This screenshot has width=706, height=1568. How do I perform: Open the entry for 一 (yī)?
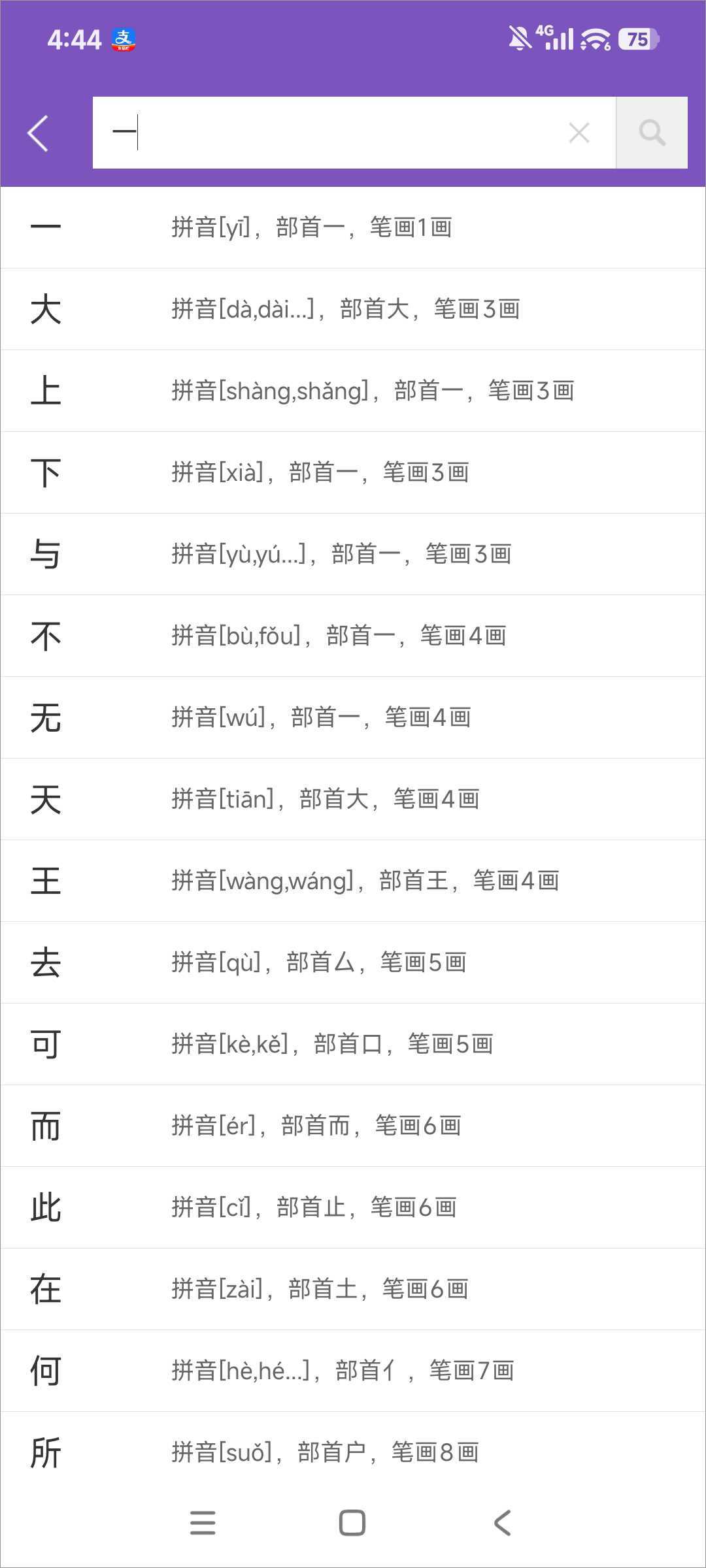353,227
